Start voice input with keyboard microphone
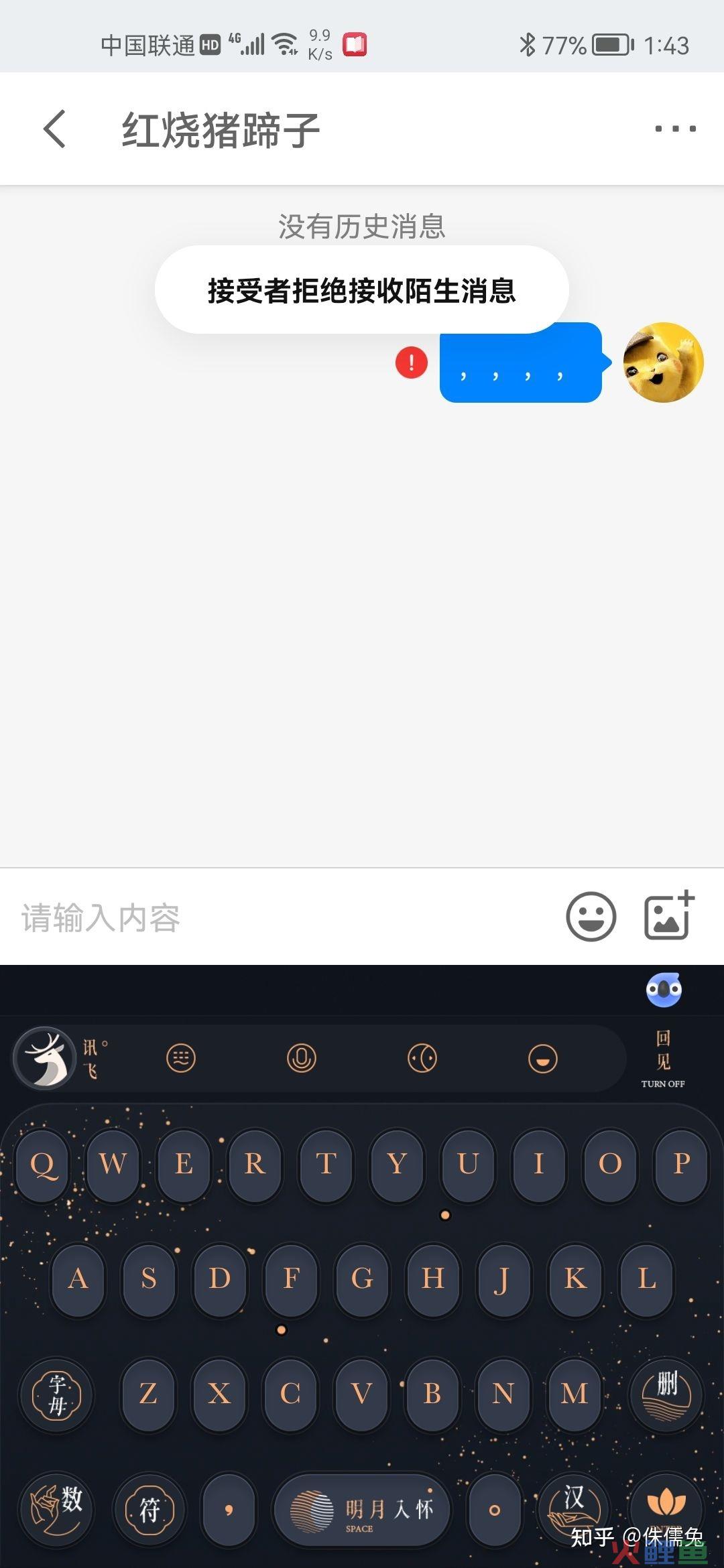This screenshot has height=1568, width=724. coord(302,1059)
